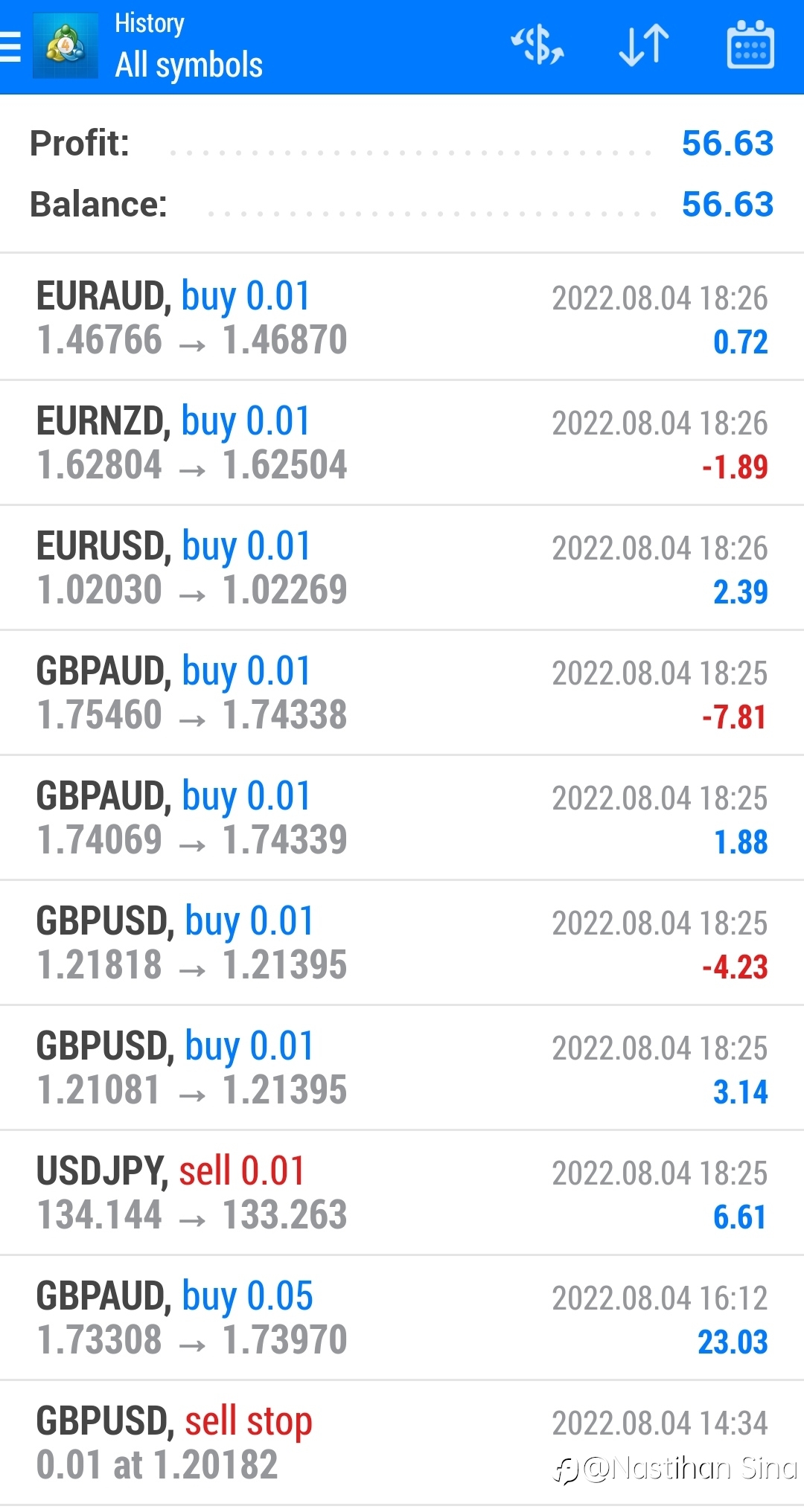This screenshot has height=1512, width=804.
Task: Open the USDJPY sell 0.01 trade
Action: 402,1193
